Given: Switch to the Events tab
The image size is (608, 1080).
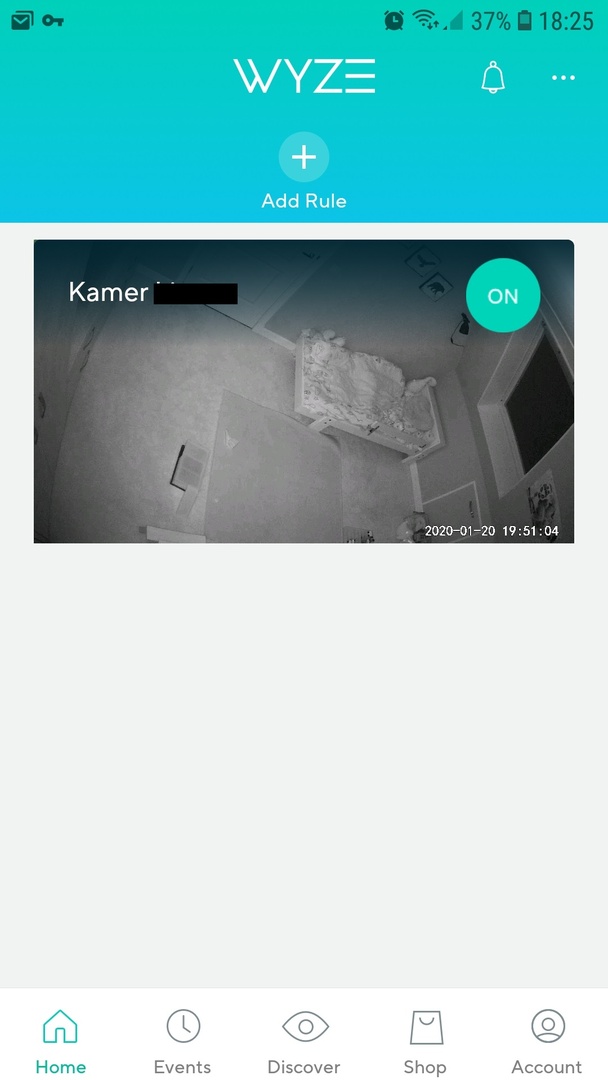Looking at the screenshot, I should tap(183, 1040).
